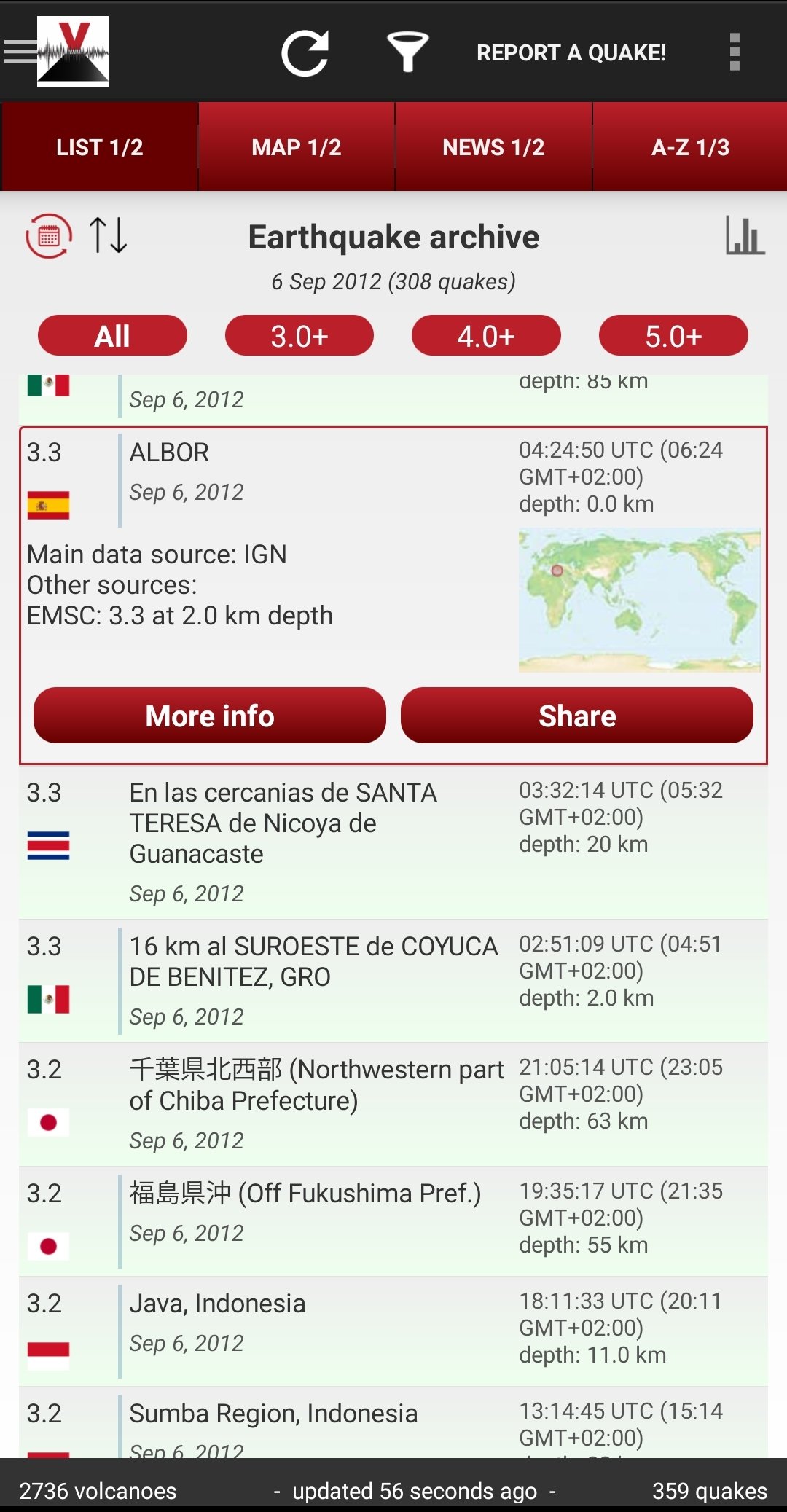Viewport: 787px width, 1512px height.
Task: Switch to the MAP 1/2 tab
Action: [297, 146]
